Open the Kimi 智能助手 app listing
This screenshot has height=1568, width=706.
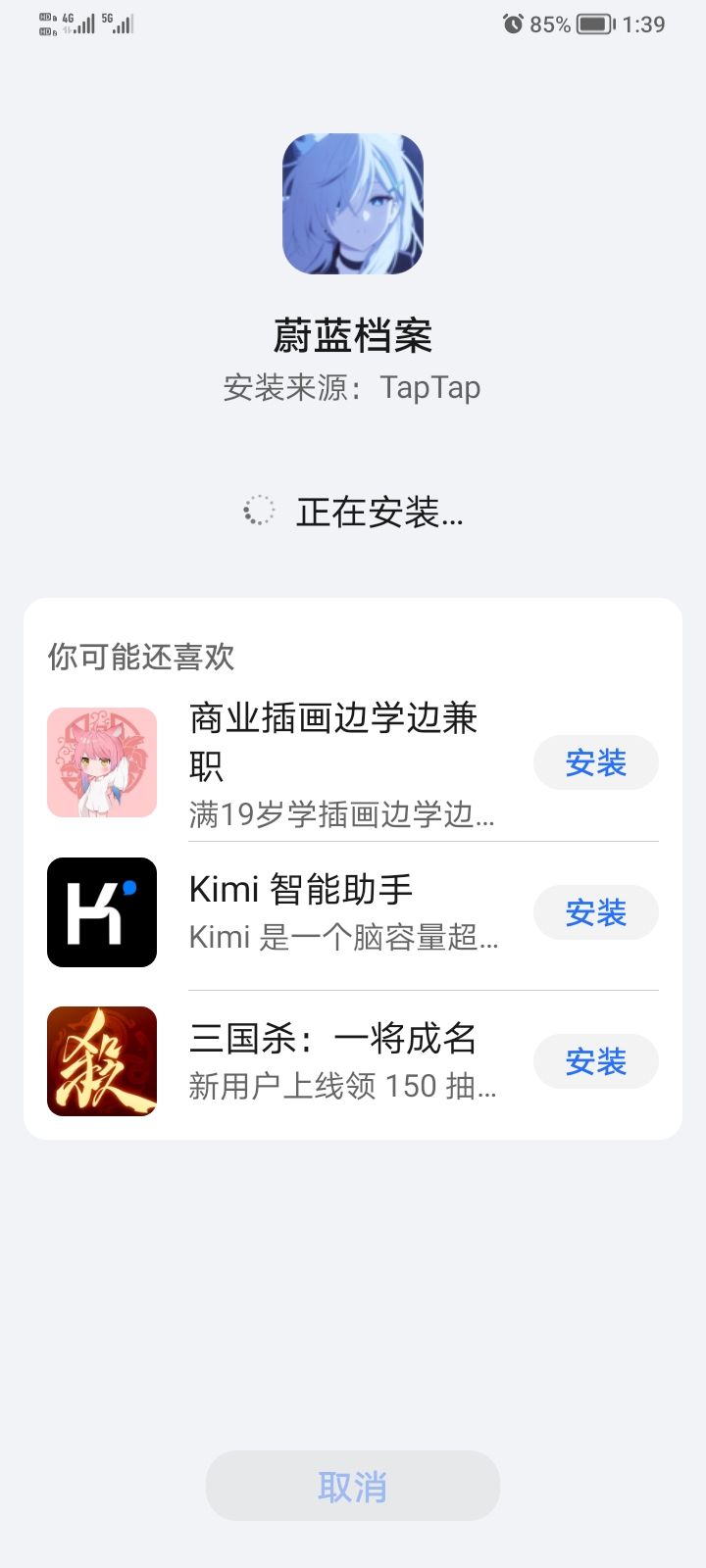click(x=333, y=912)
